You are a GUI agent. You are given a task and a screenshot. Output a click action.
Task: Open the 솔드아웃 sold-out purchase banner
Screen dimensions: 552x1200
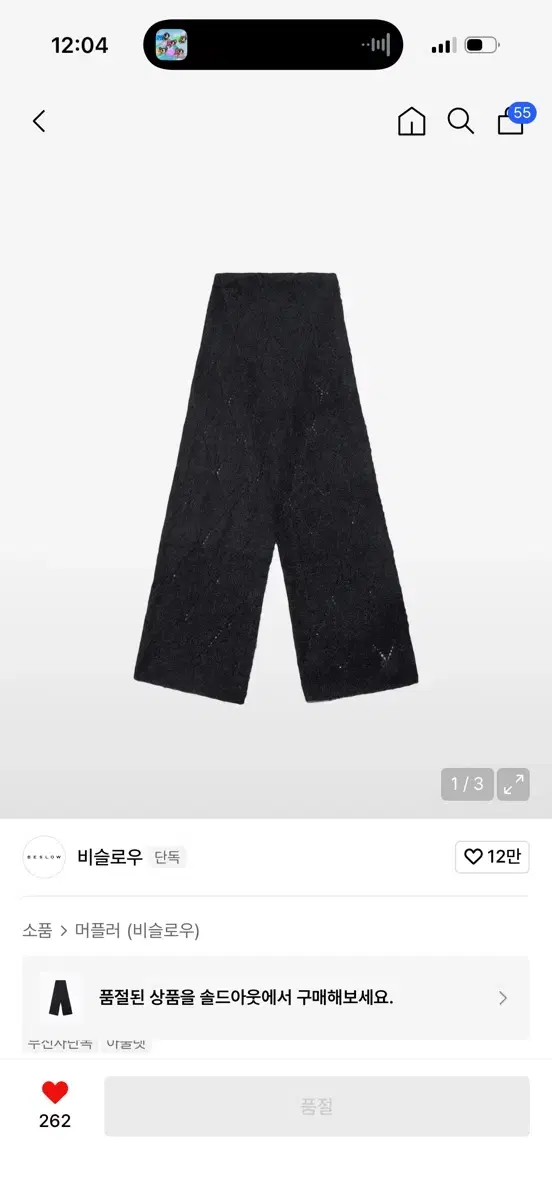[x=276, y=998]
